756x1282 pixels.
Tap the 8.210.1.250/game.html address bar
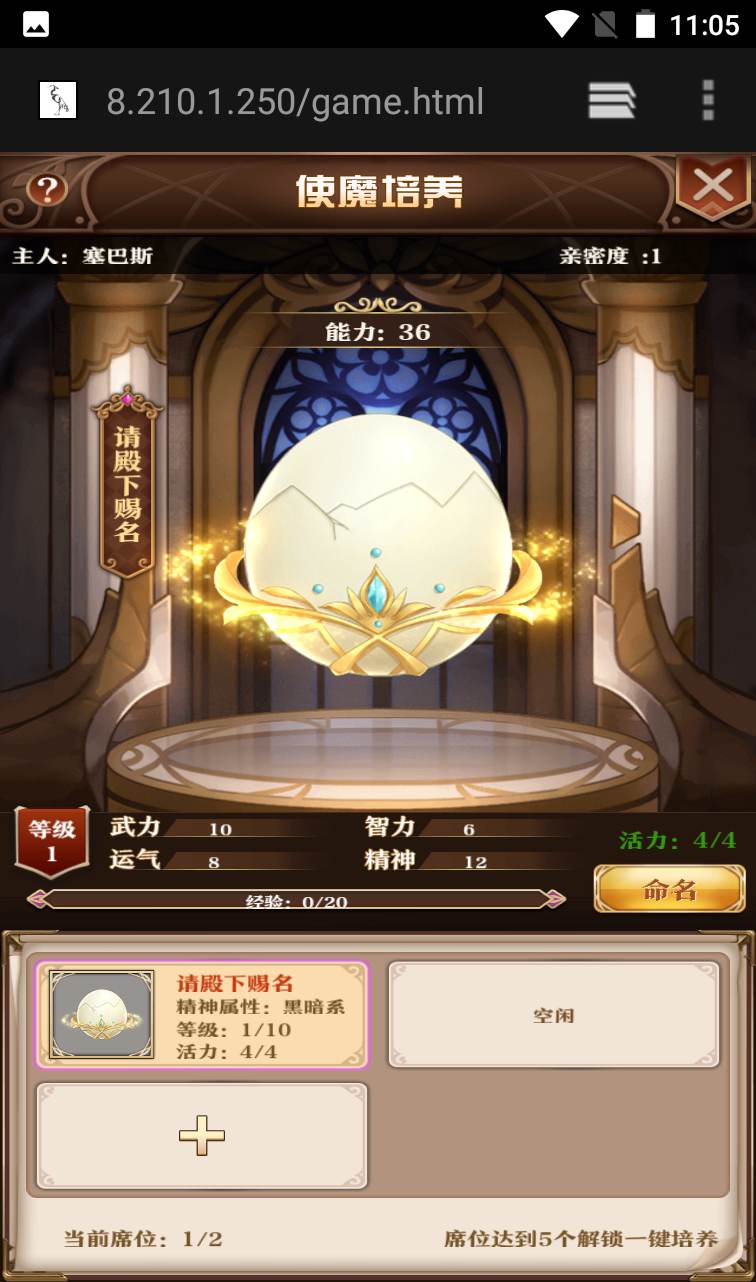pyautogui.click(x=295, y=101)
